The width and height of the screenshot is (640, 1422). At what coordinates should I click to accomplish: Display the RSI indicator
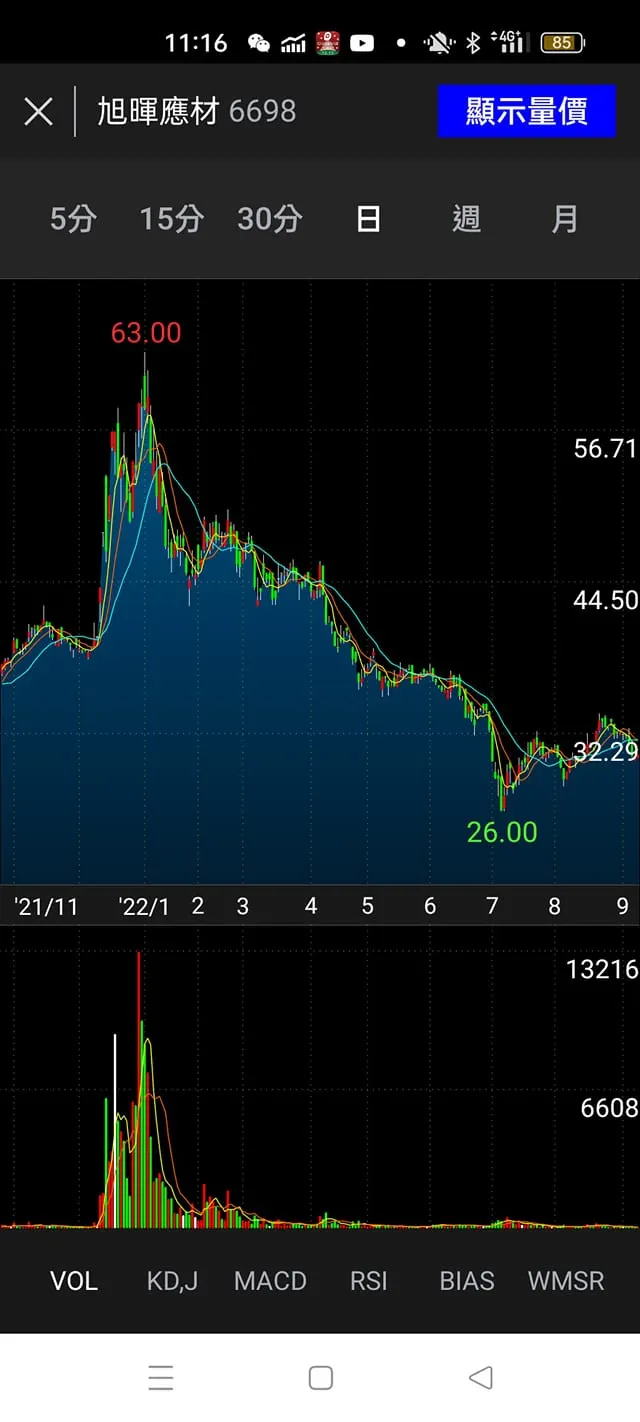(x=368, y=1281)
